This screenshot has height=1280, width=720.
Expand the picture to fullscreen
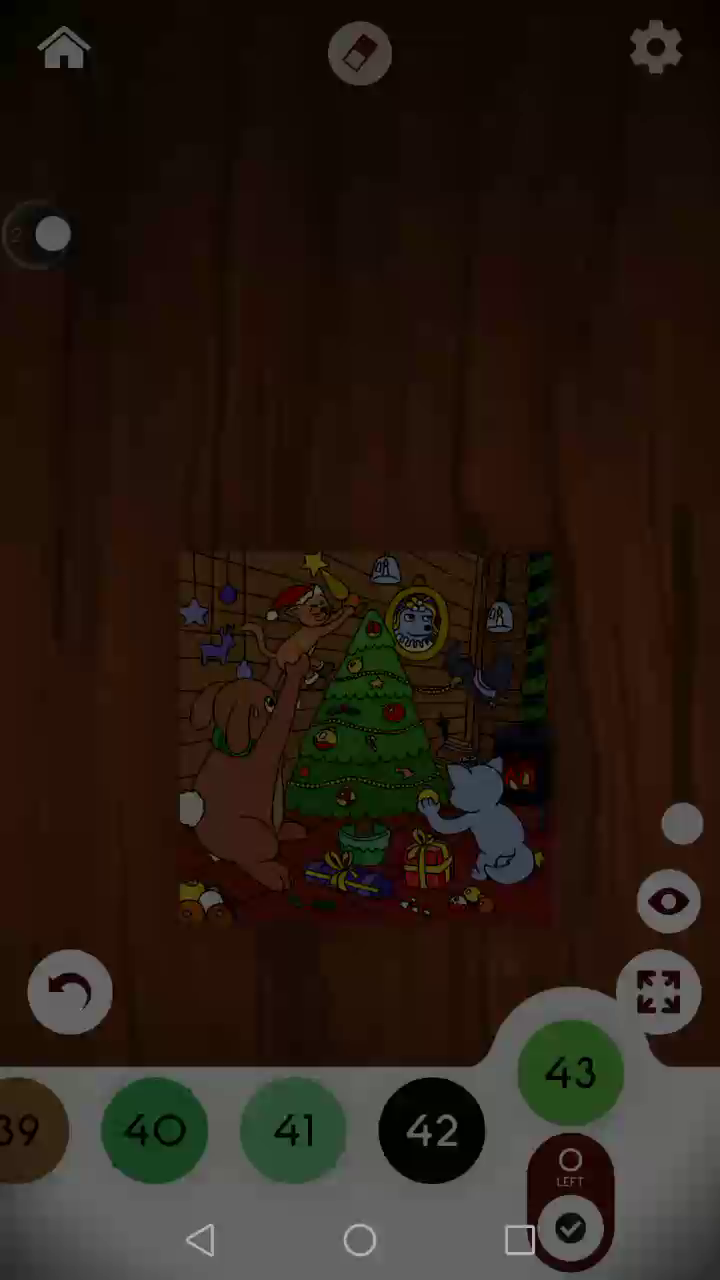[x=658, y=992]
